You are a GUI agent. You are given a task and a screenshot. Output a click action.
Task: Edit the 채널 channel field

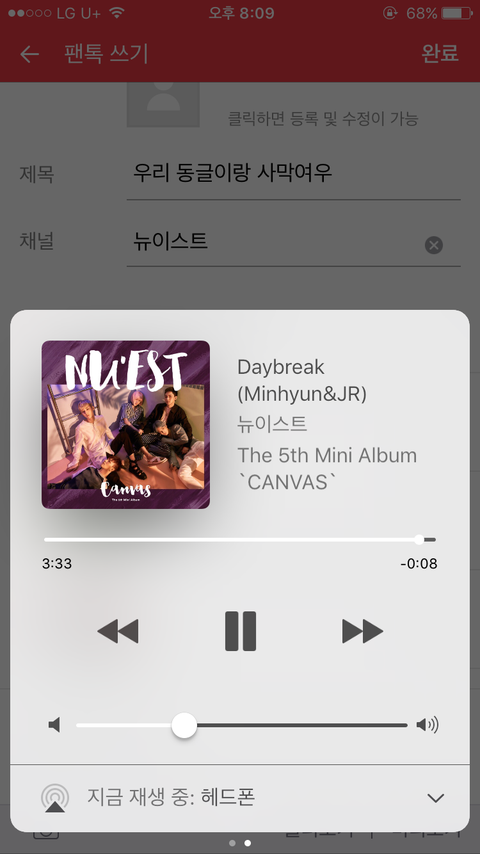click(274, 242)
